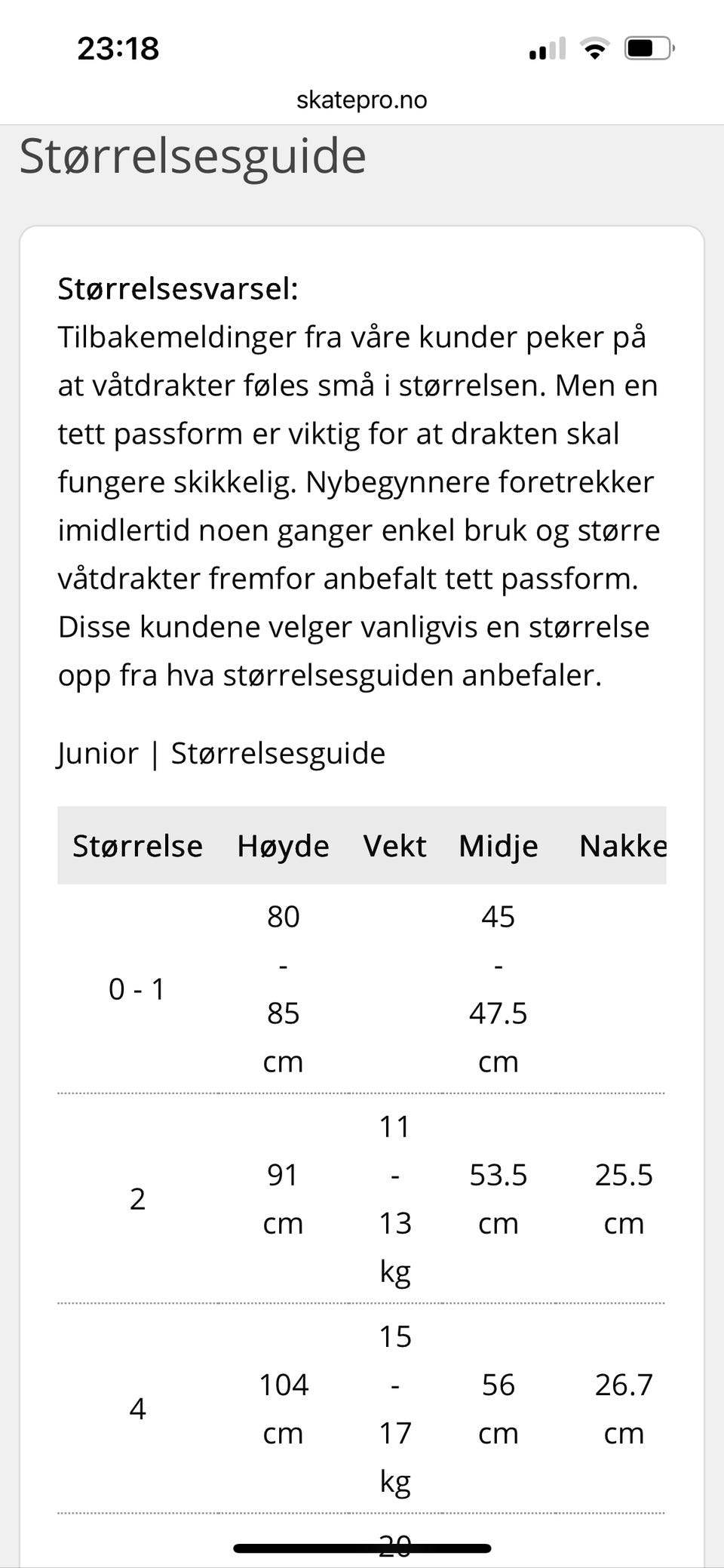Image resolution: width=724 pixels, height=1568 pixels.
Task: Tap the Nakke column header
Action: pyautogui.click(x=623, y=846)
